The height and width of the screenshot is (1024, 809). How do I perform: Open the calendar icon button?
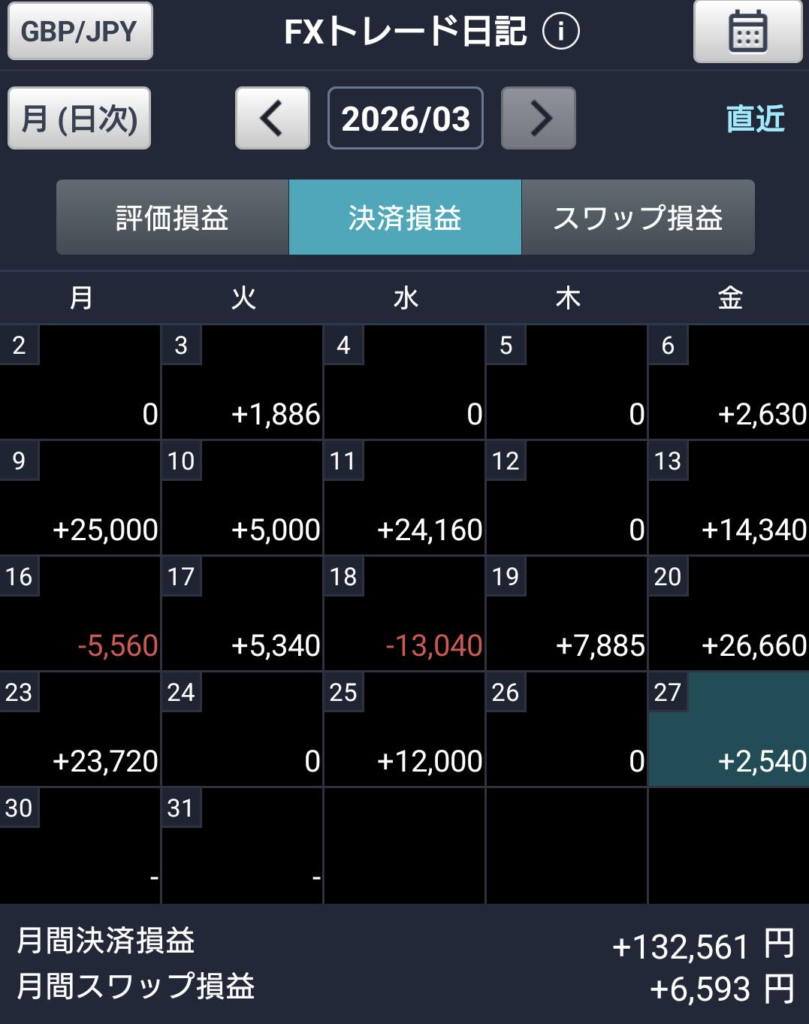747,32
